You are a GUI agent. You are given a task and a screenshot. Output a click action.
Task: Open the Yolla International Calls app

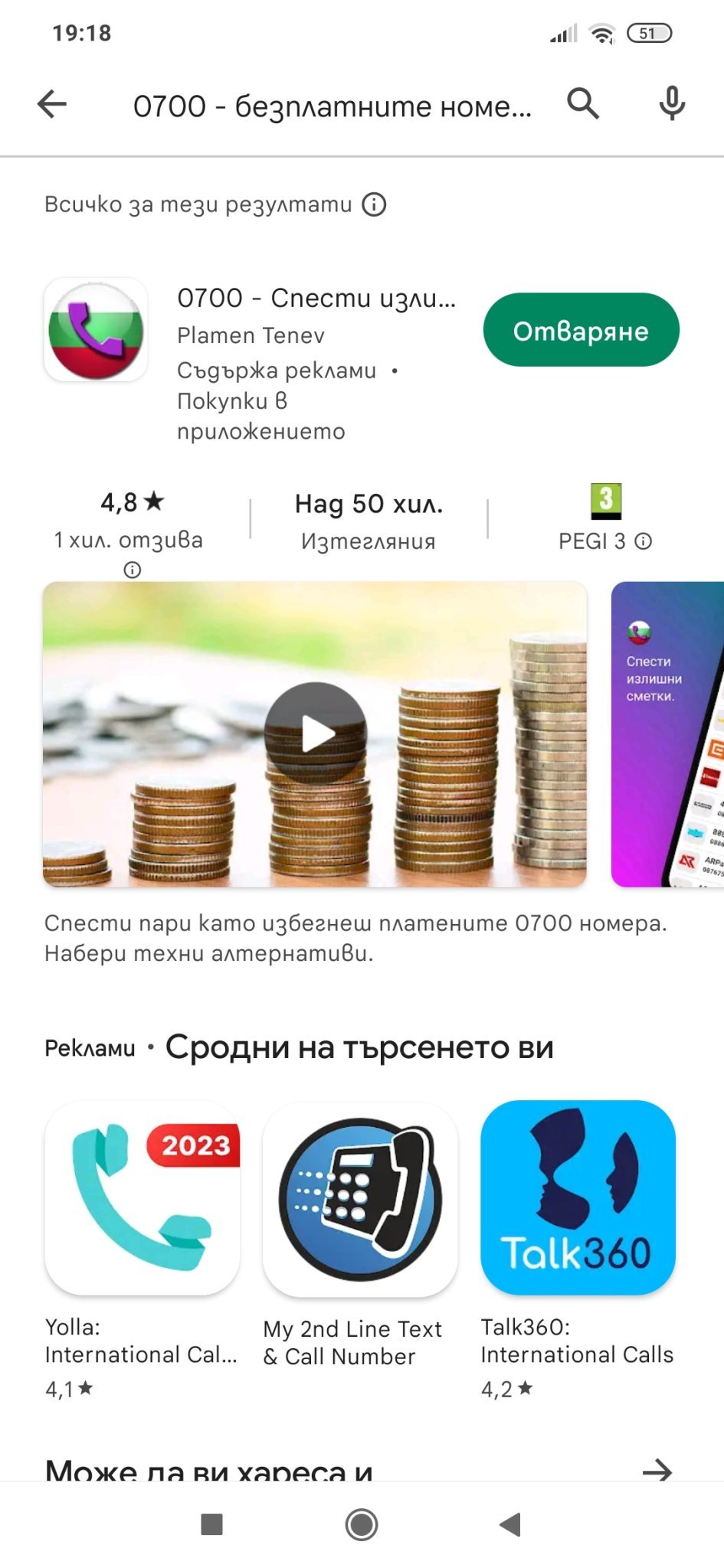tap(143, 1198)
